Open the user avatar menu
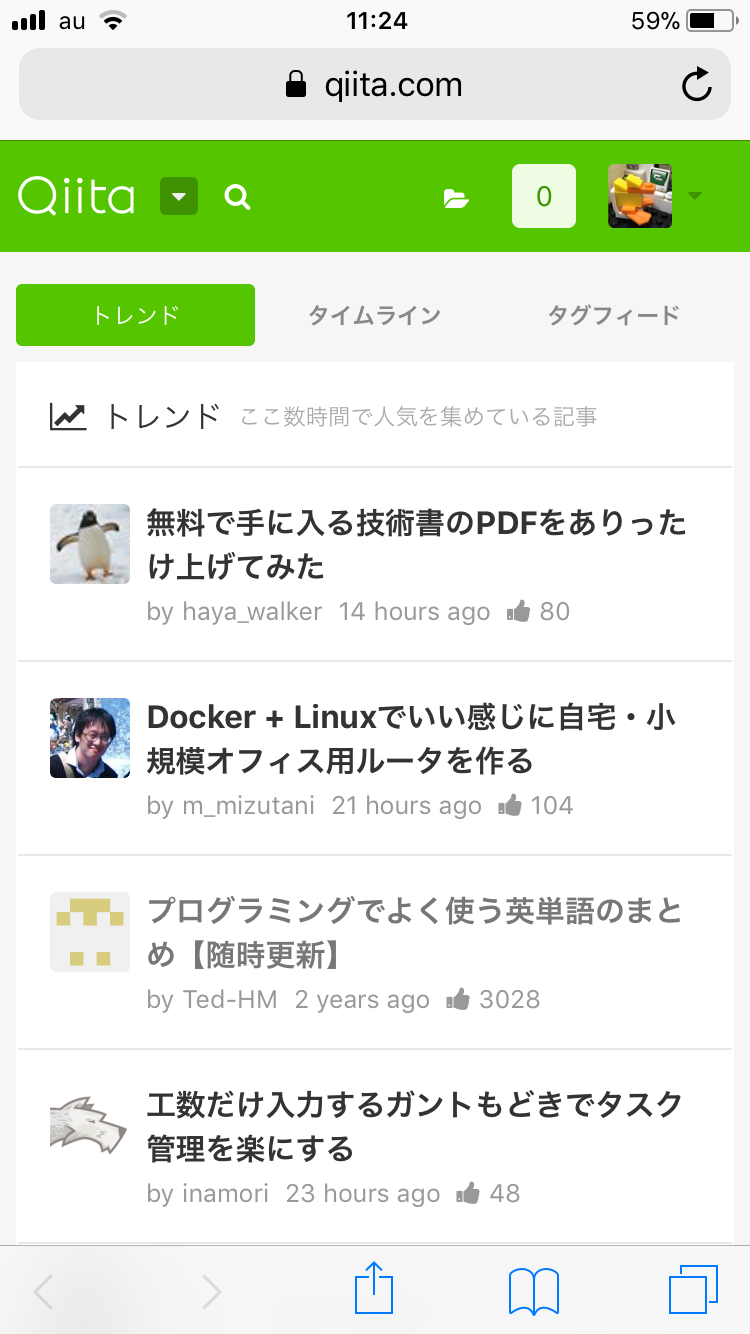The image size is (750, 1334). click(x=654, y=196)
